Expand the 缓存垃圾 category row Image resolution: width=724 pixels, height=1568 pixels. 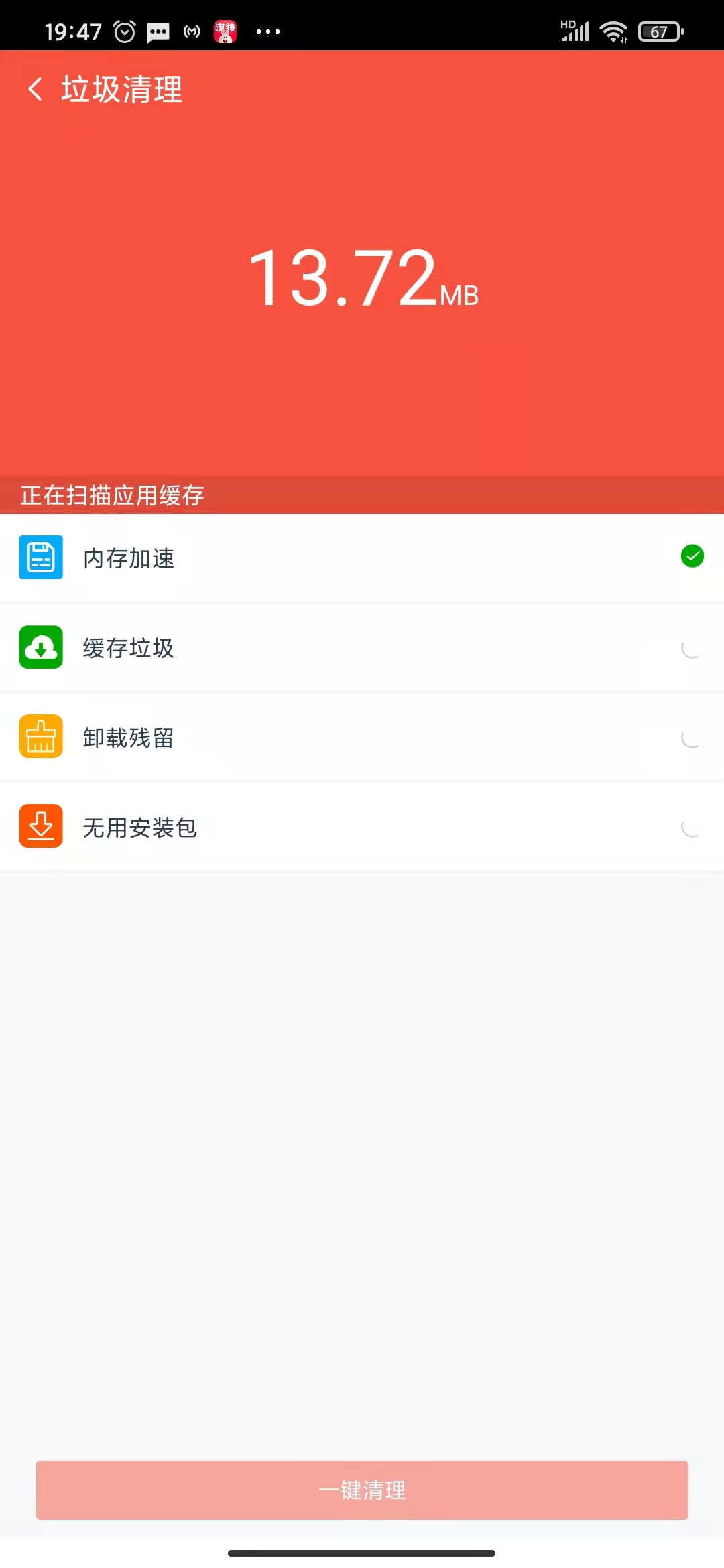(362, 647)
